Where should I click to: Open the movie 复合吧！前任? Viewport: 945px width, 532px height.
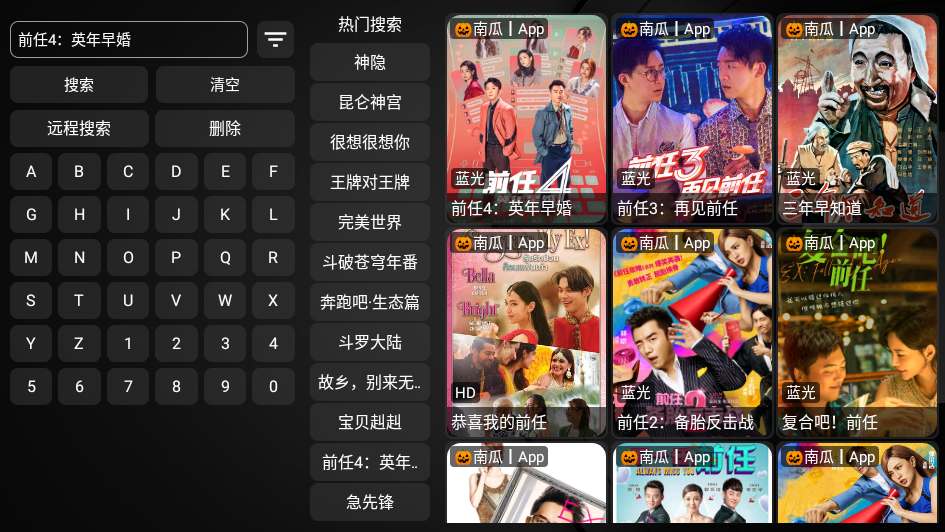(x=857, y=330)
